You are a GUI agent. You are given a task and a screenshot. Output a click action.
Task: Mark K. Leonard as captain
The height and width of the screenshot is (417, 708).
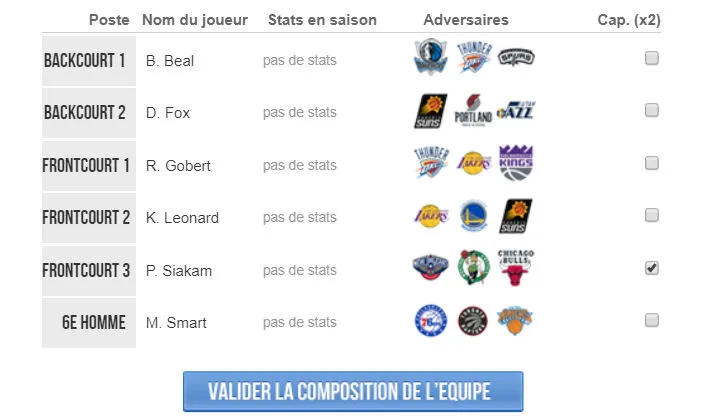coord(651,215)
